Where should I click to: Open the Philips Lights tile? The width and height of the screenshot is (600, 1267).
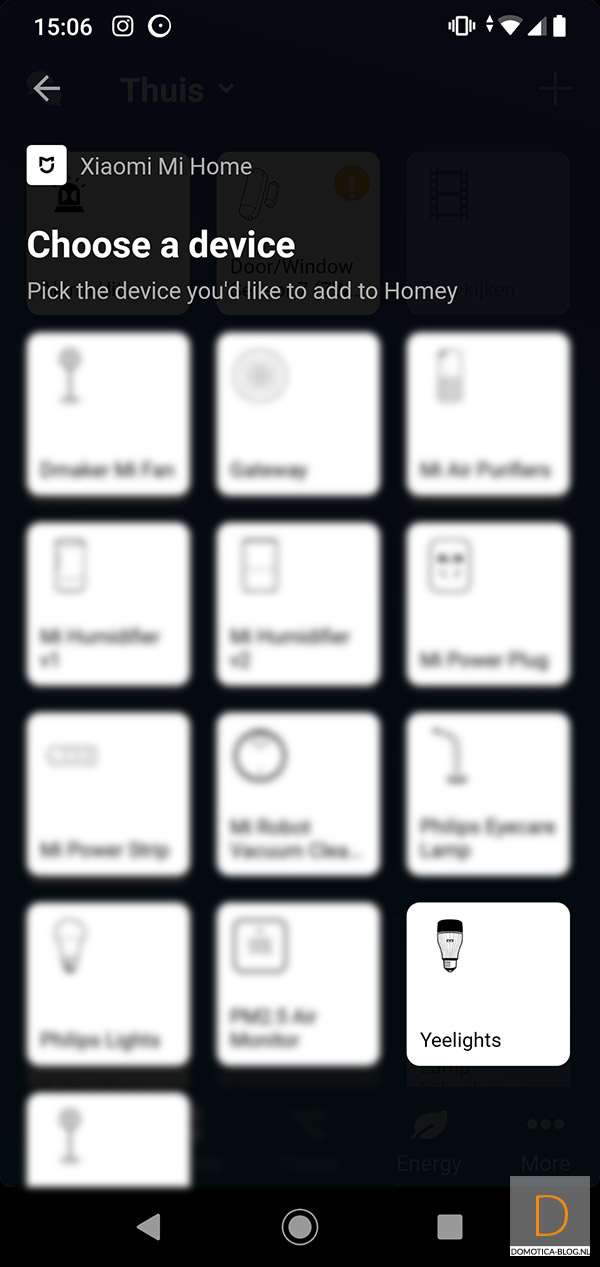108,983
